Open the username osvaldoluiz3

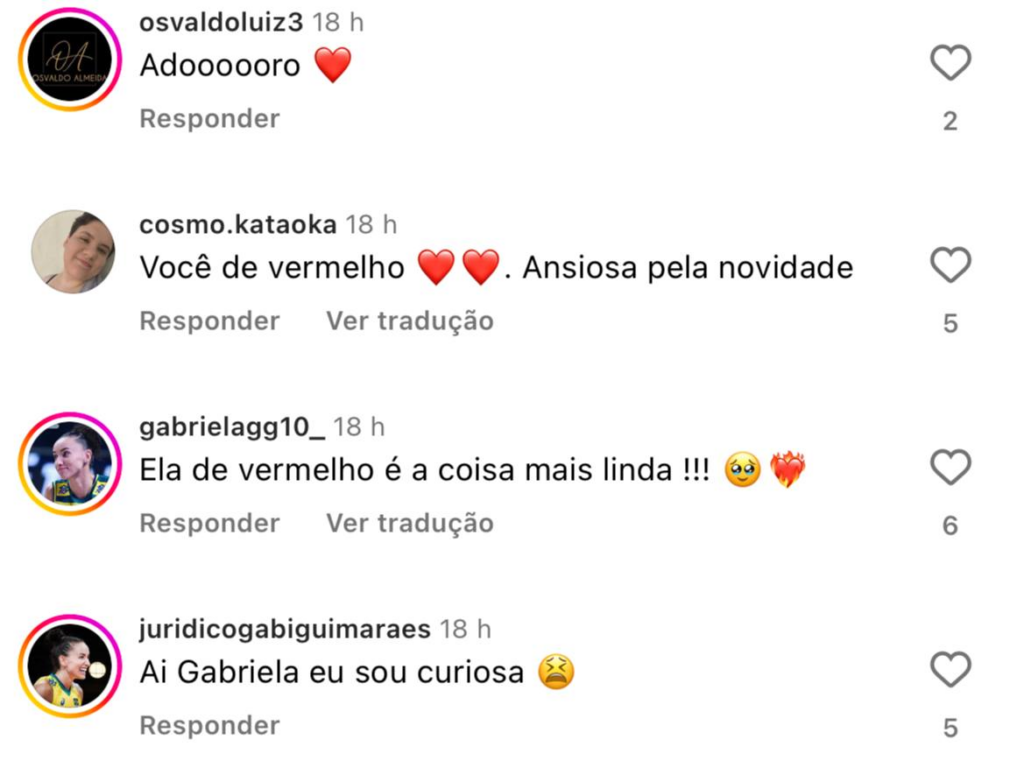(x=221, y=23)
